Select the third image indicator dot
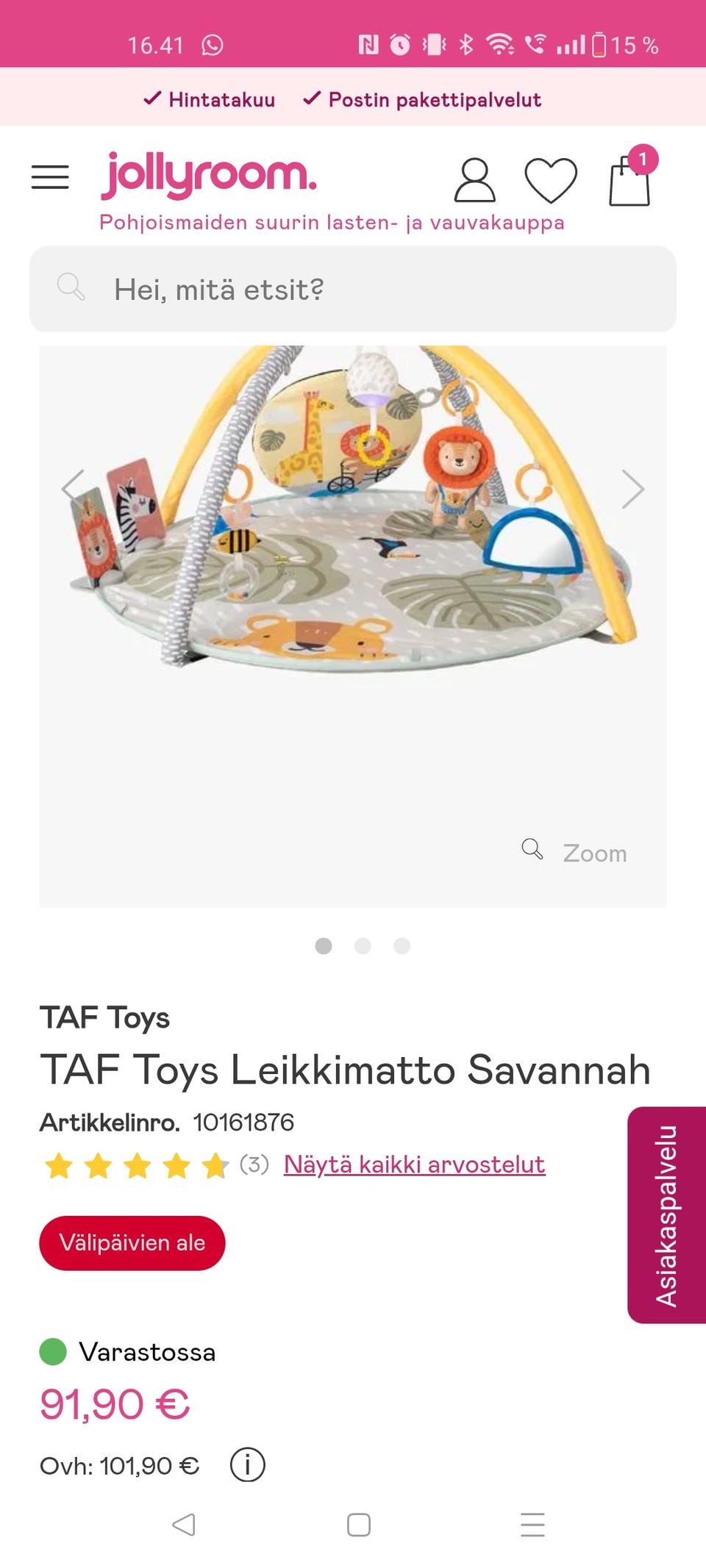 pos(402,946)
